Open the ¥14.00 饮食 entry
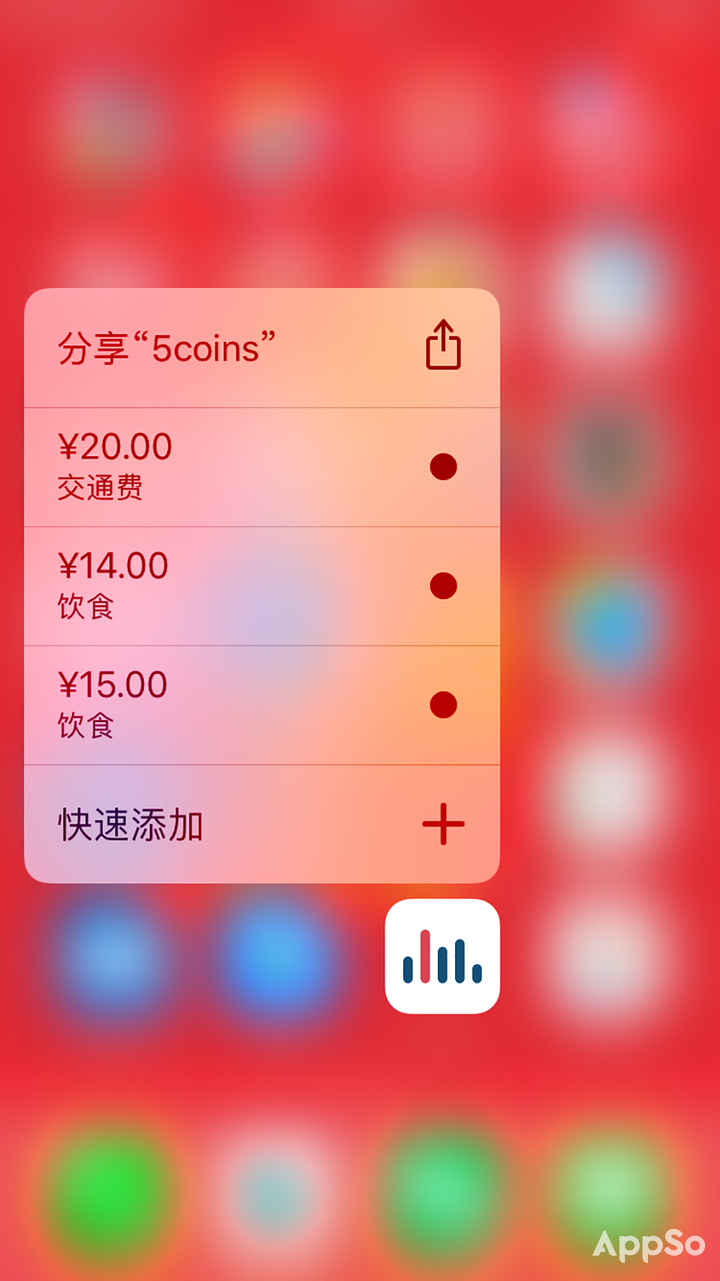 pos(261,586)
